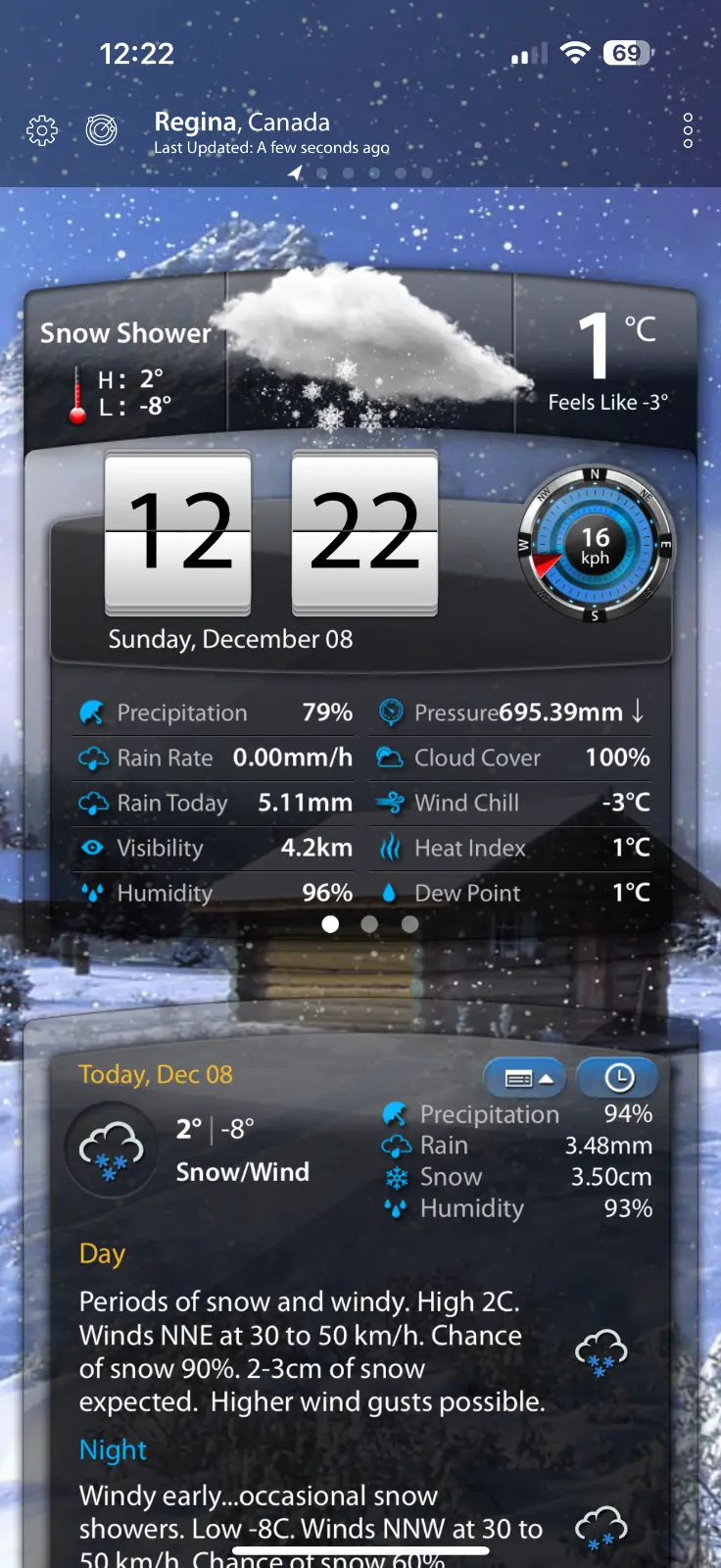Viewport: 721px width, 1568px height.
Task: Switch to the hourly clock view
Action: tap(618, 1078)
